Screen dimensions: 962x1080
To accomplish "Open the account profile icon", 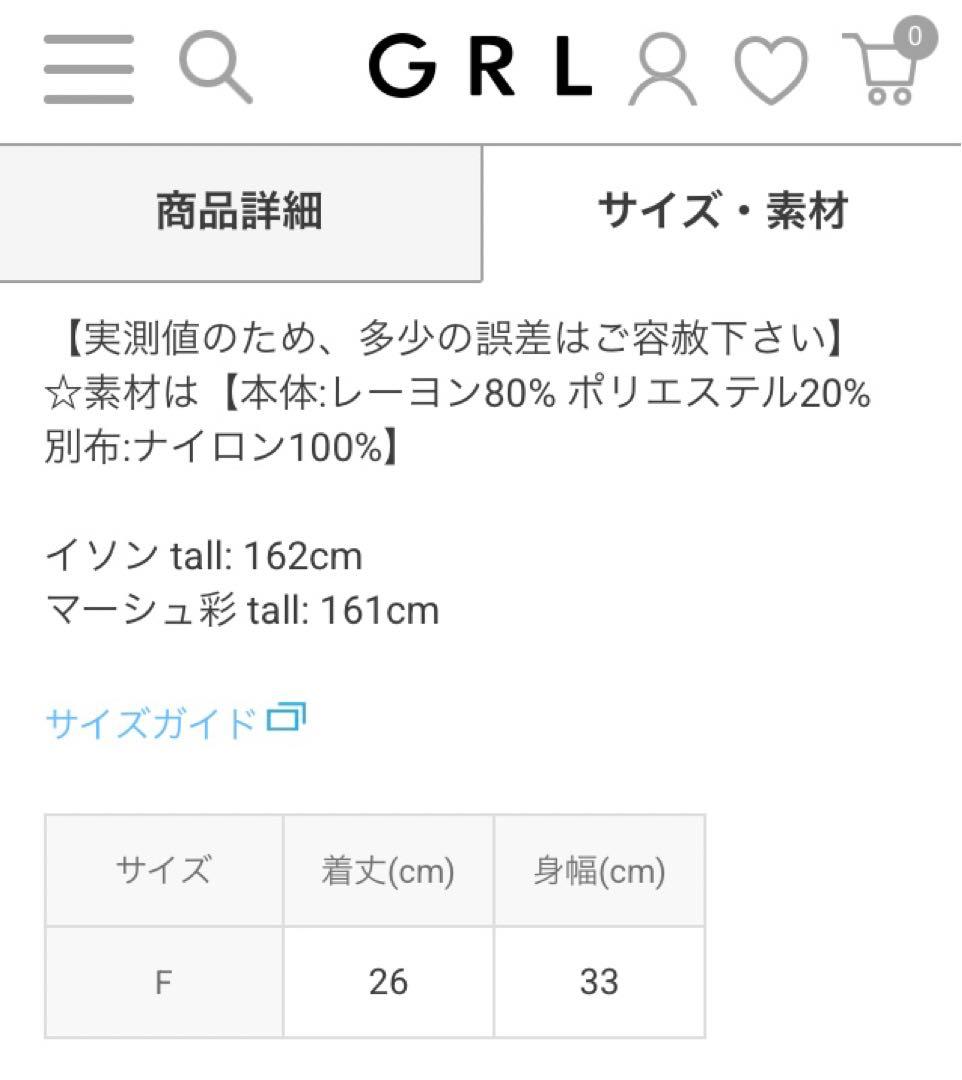I will (662, 70).
